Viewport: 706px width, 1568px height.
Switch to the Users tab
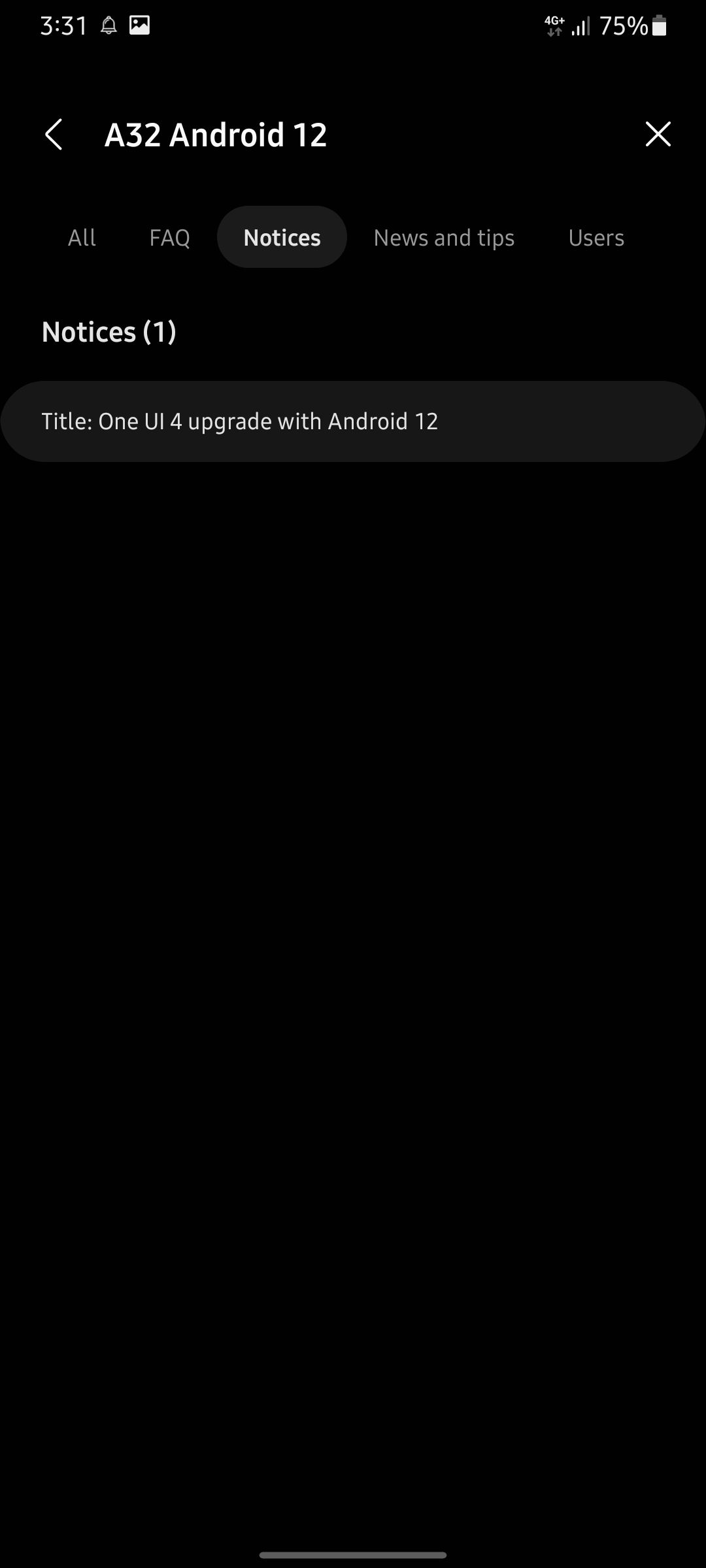click(596, 237)
